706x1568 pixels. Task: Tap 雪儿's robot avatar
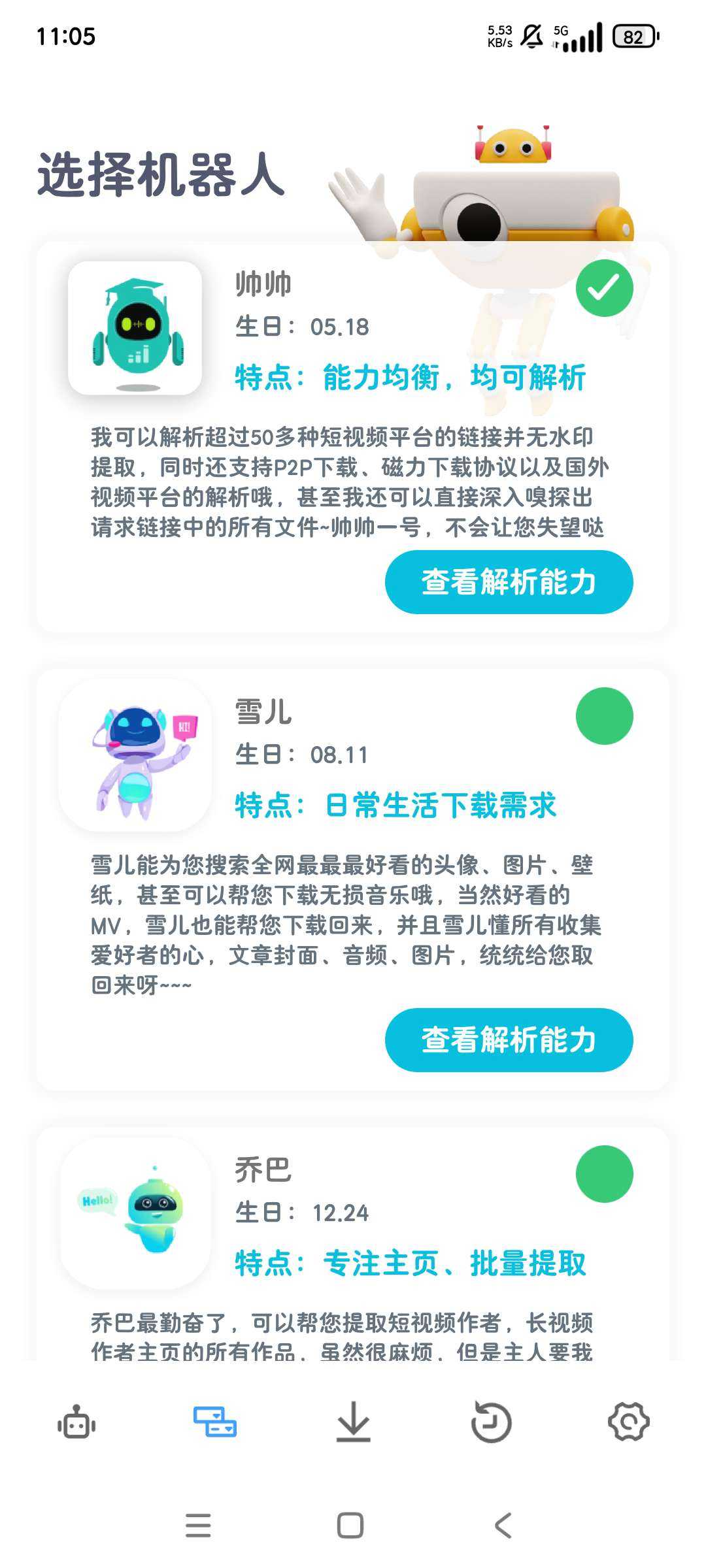(x=136, y=758)
